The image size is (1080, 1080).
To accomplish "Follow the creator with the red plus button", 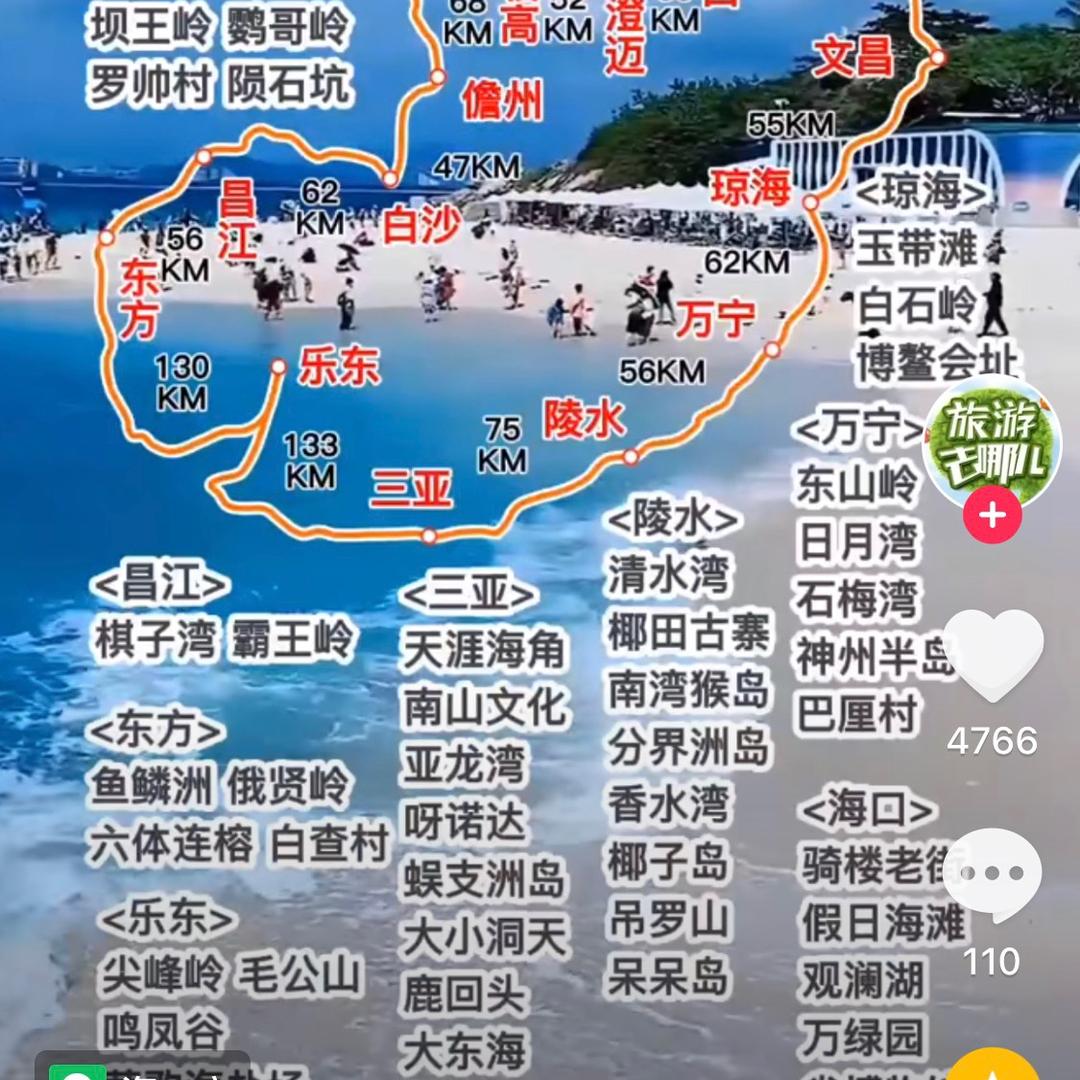I will pyautogui.click(x=992, y=516).
